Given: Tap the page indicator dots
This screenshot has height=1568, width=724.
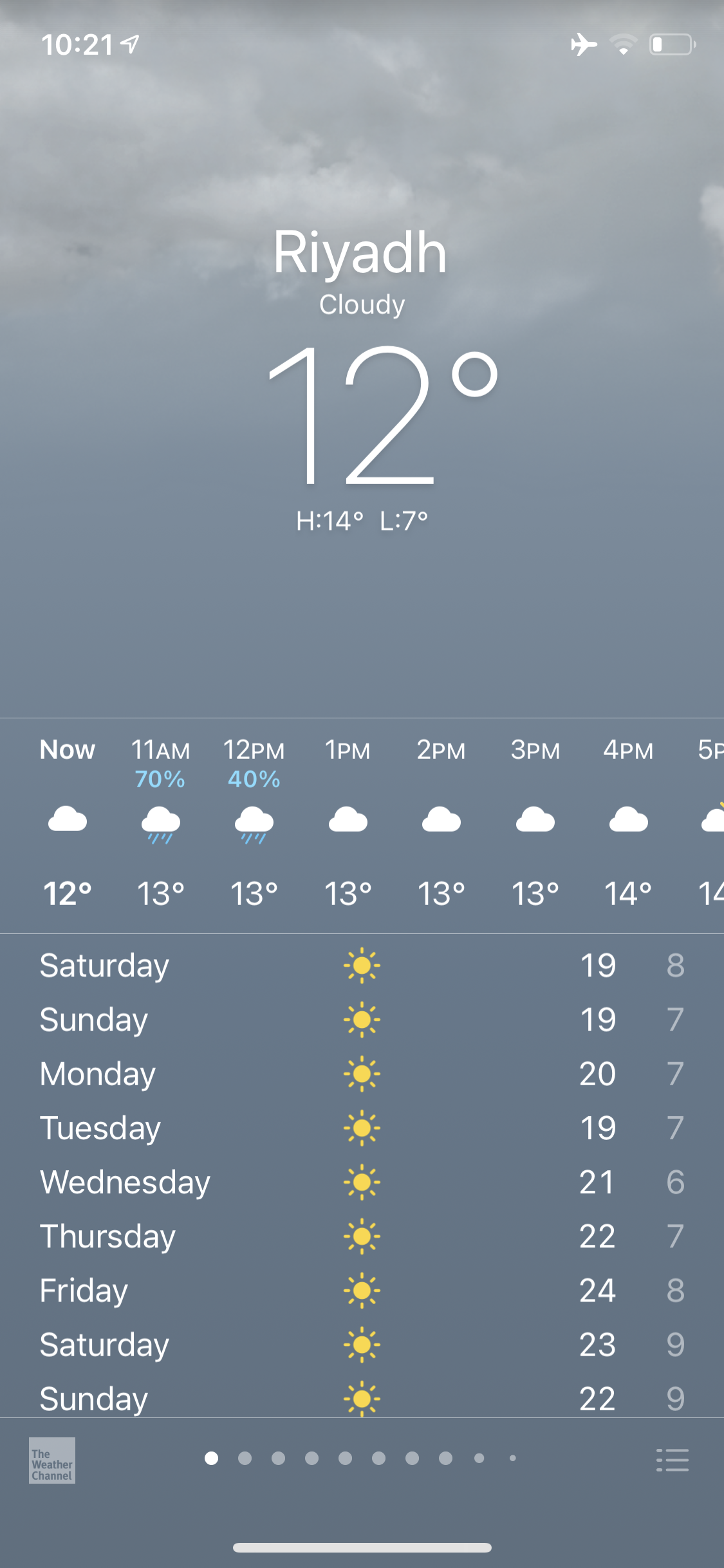Looking at the screenshot, I should coord(360,1458).
